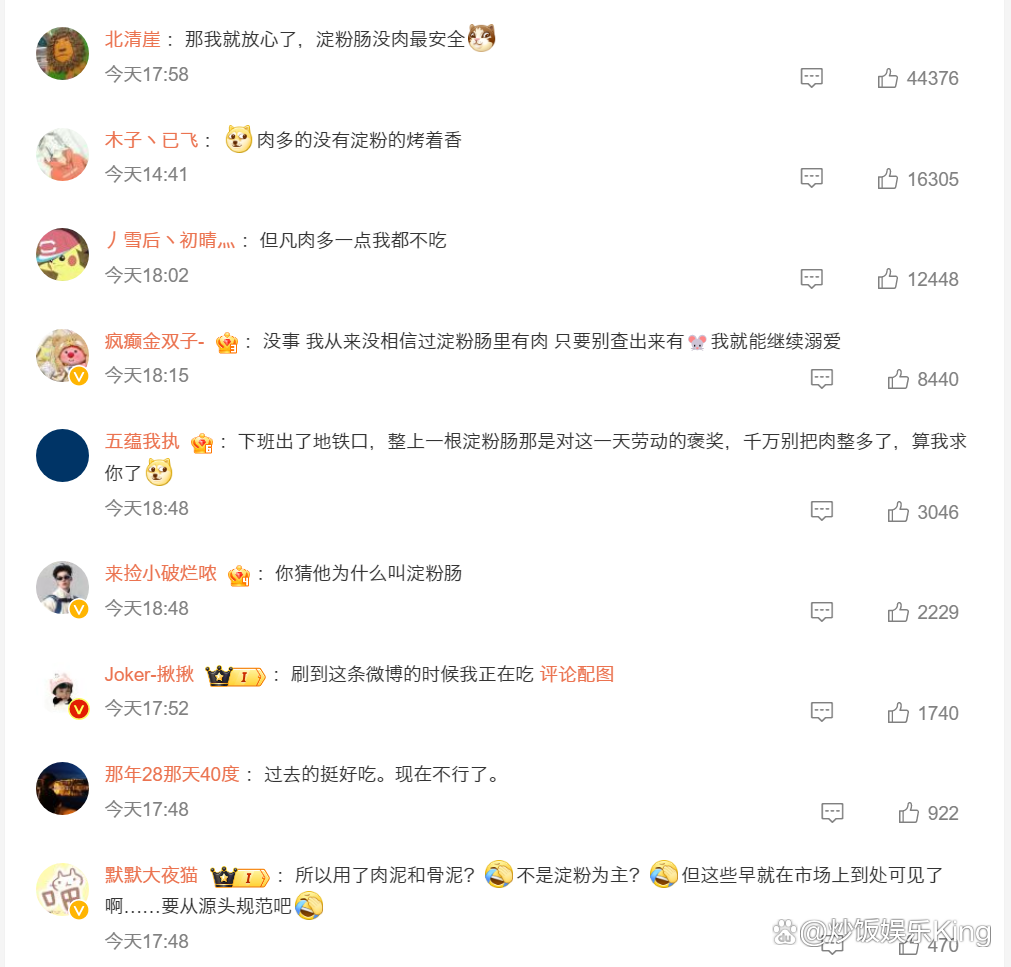Visit 木子丶已飞's profile page
Screen dimensions: 1011x967
(150, 141)
